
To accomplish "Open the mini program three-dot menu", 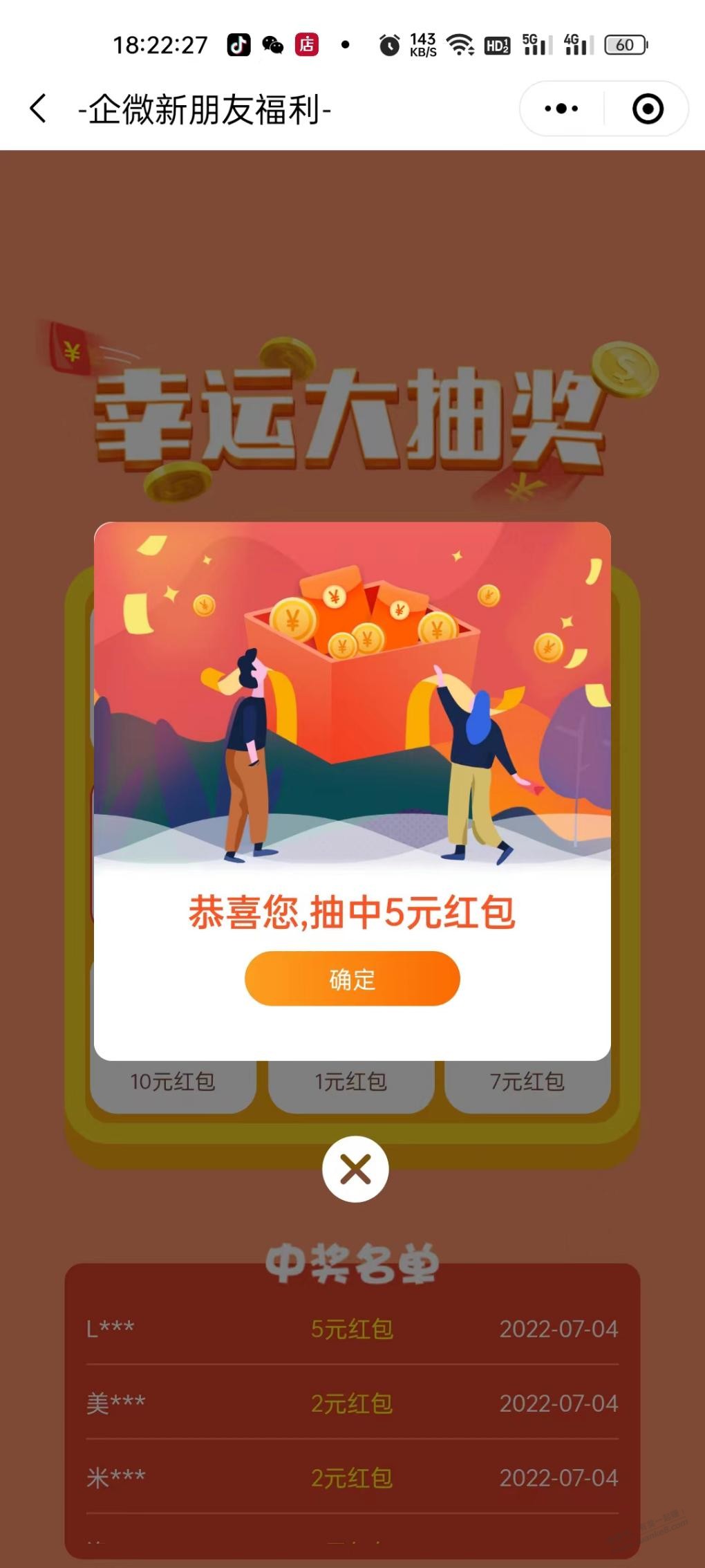I will [x=561, y=109].
